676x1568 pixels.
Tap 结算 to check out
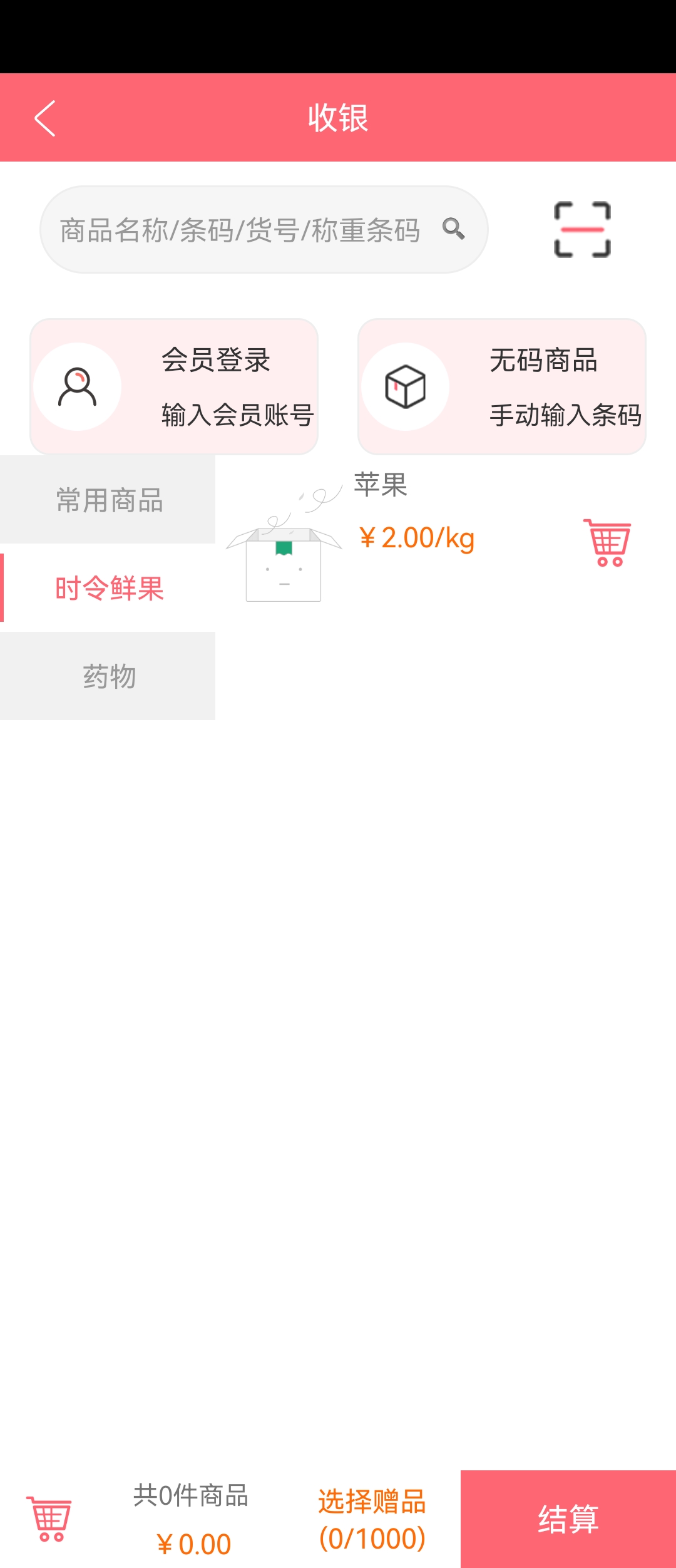tap(568, 1519)
